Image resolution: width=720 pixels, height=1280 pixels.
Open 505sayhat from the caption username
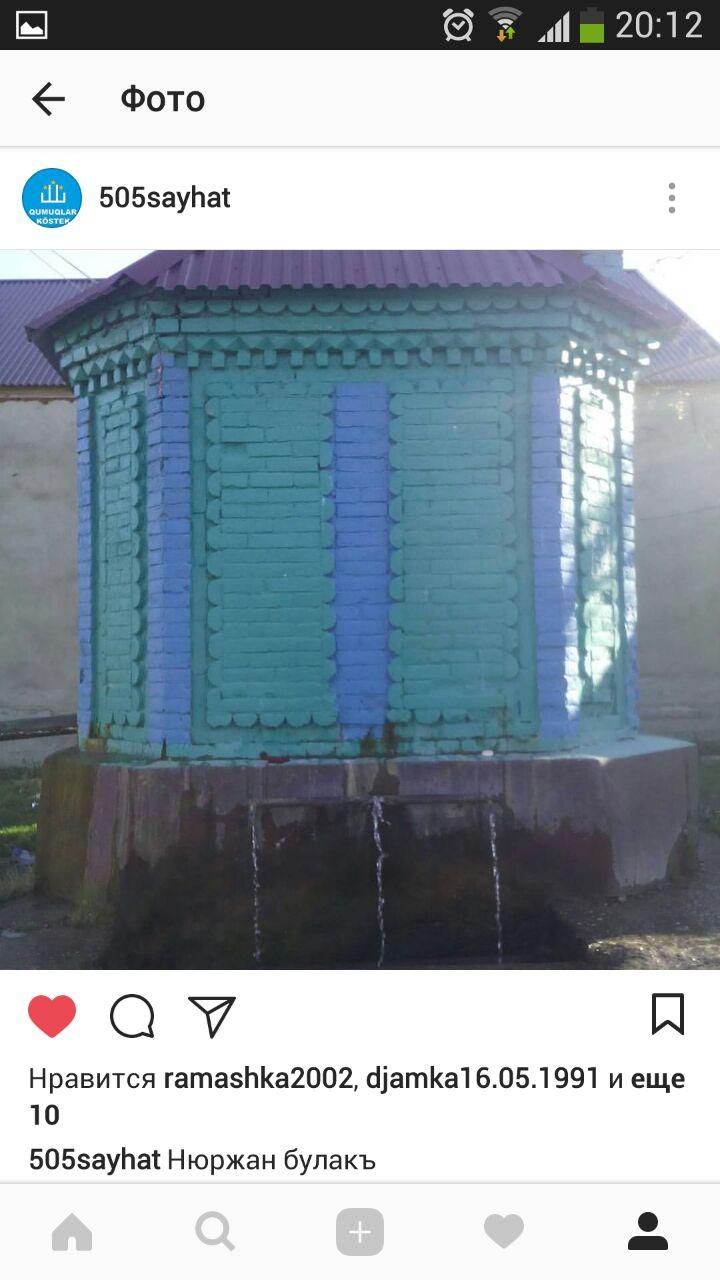[x=94, y=1159]
